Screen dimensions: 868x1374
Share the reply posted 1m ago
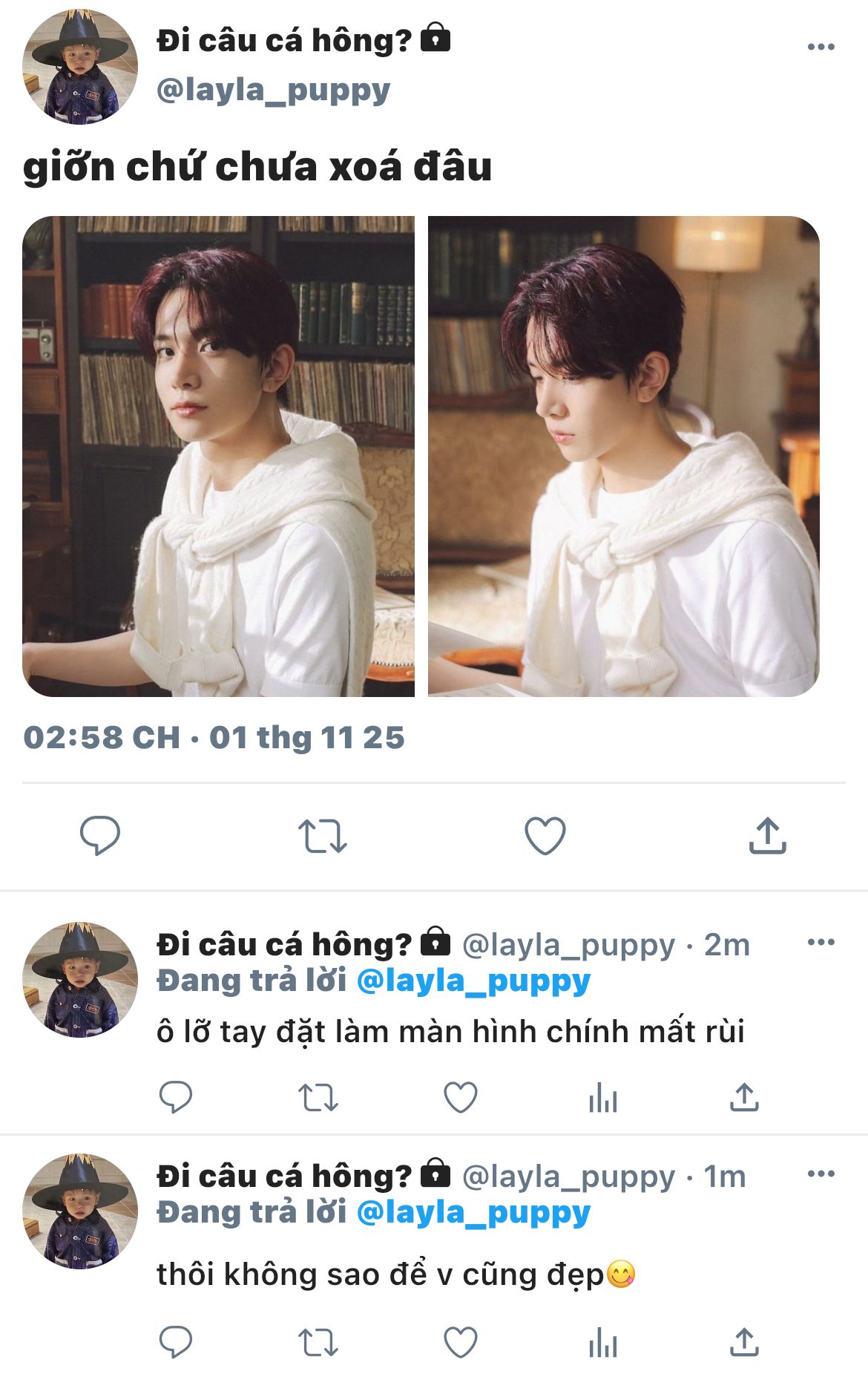tap(744, 1342)
